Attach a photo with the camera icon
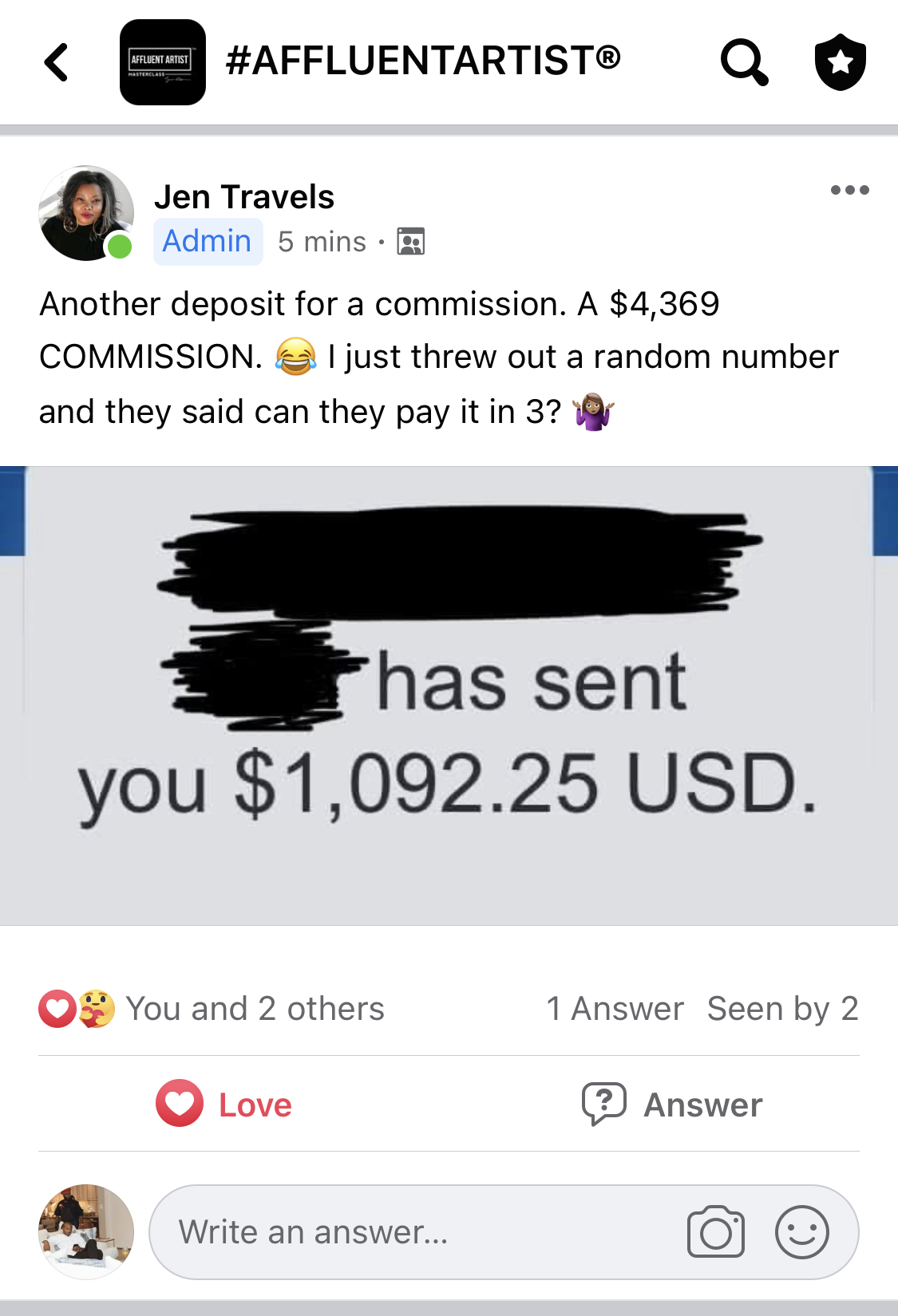 (715, 1232)
